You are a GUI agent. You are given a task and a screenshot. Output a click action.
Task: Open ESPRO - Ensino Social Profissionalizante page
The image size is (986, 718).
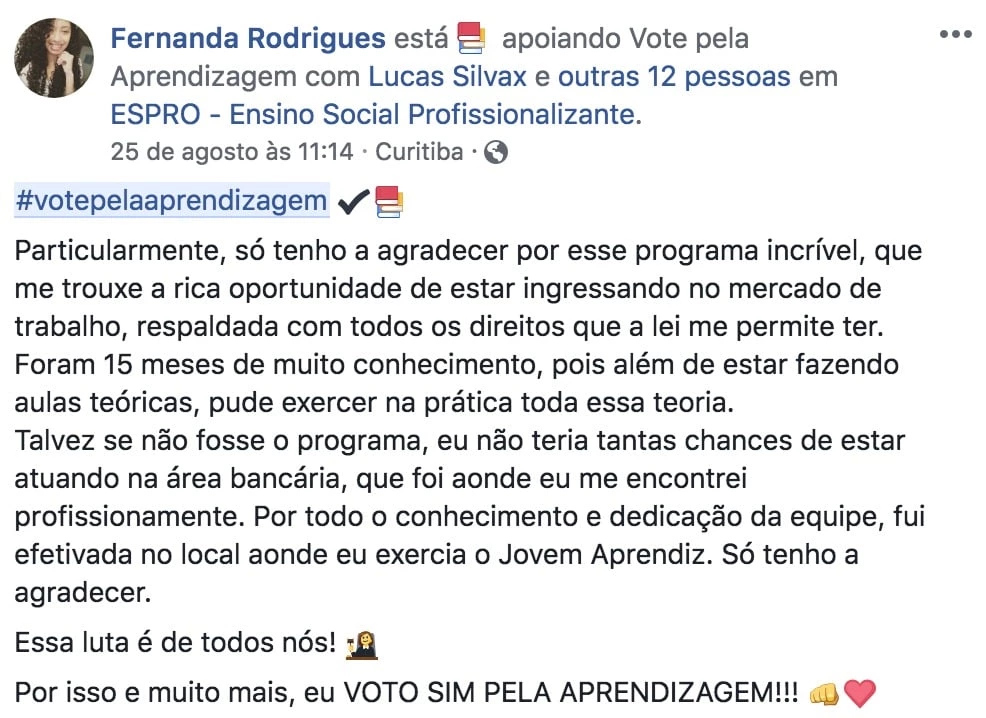coord(375,115)
